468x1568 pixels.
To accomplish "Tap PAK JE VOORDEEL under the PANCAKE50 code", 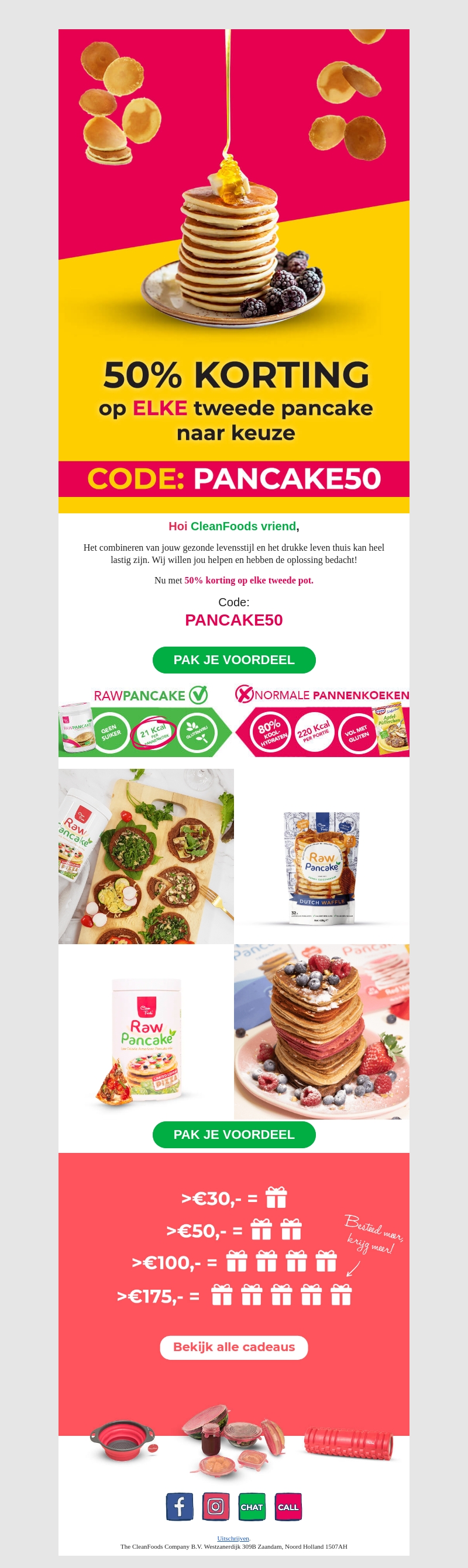I will coord(234,660).
